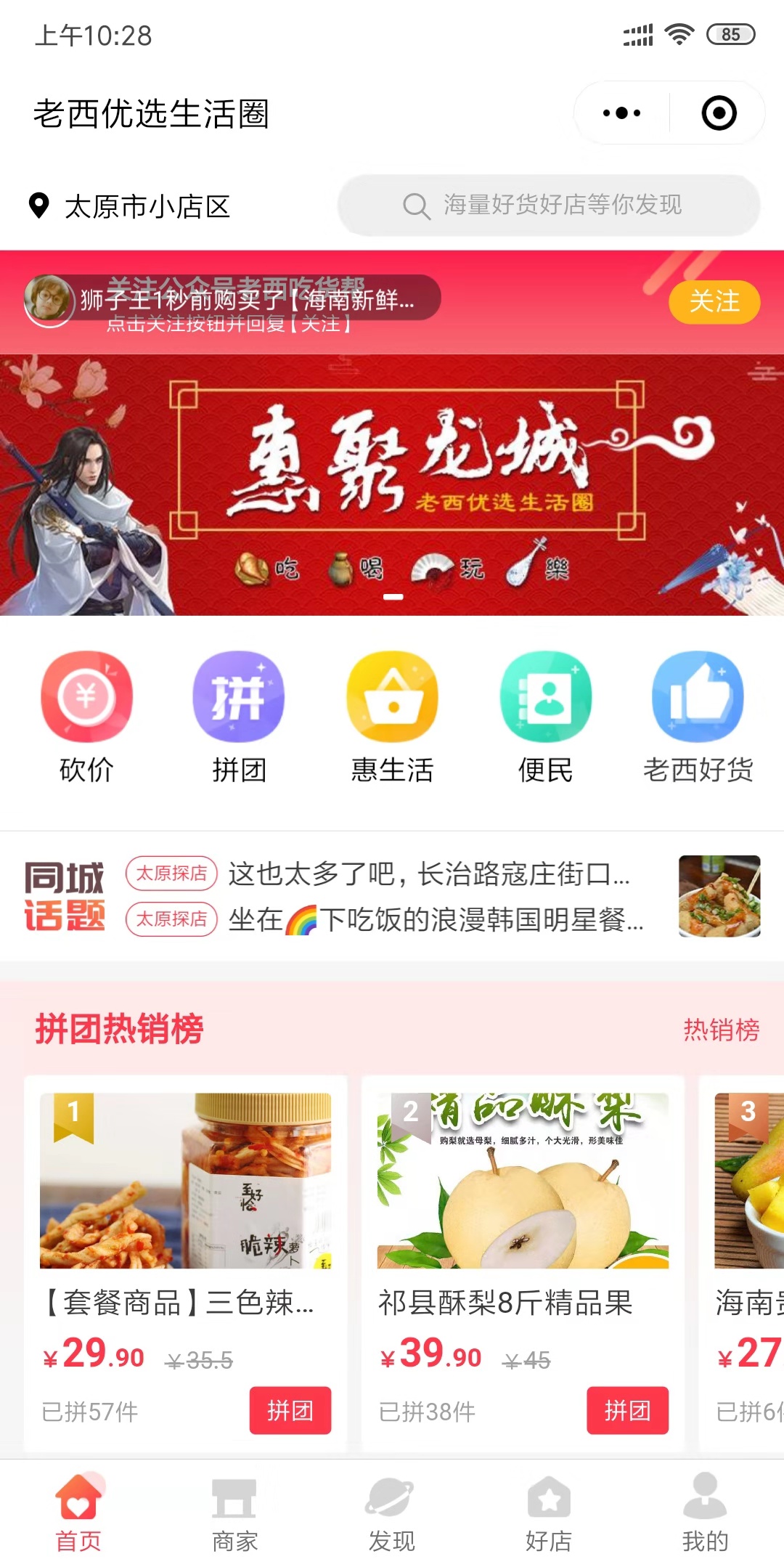
Task: Open the topic about 浪漫韩国明星餐
Action: click(436, 920)
